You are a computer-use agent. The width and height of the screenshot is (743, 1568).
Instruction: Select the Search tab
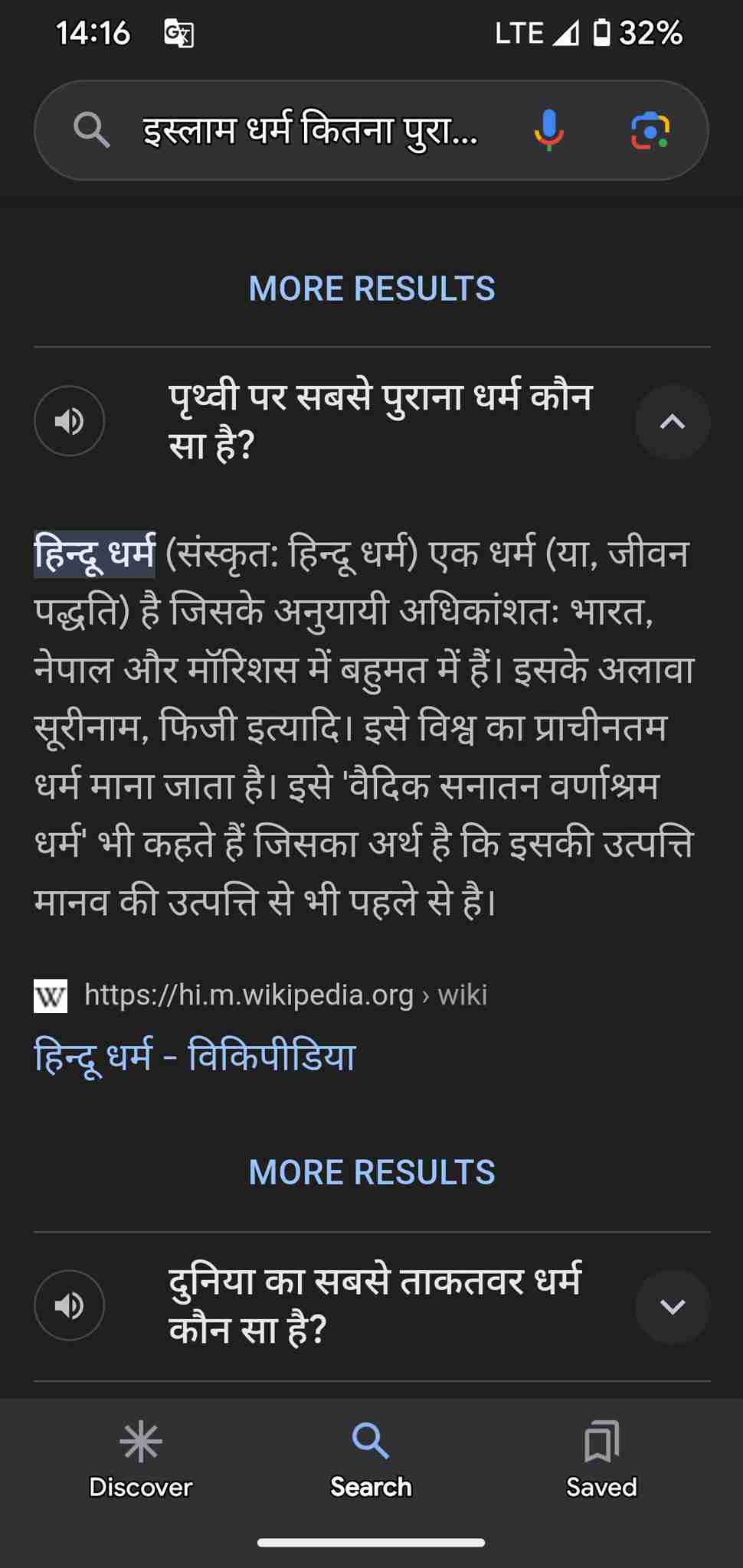coord(371,1460)
